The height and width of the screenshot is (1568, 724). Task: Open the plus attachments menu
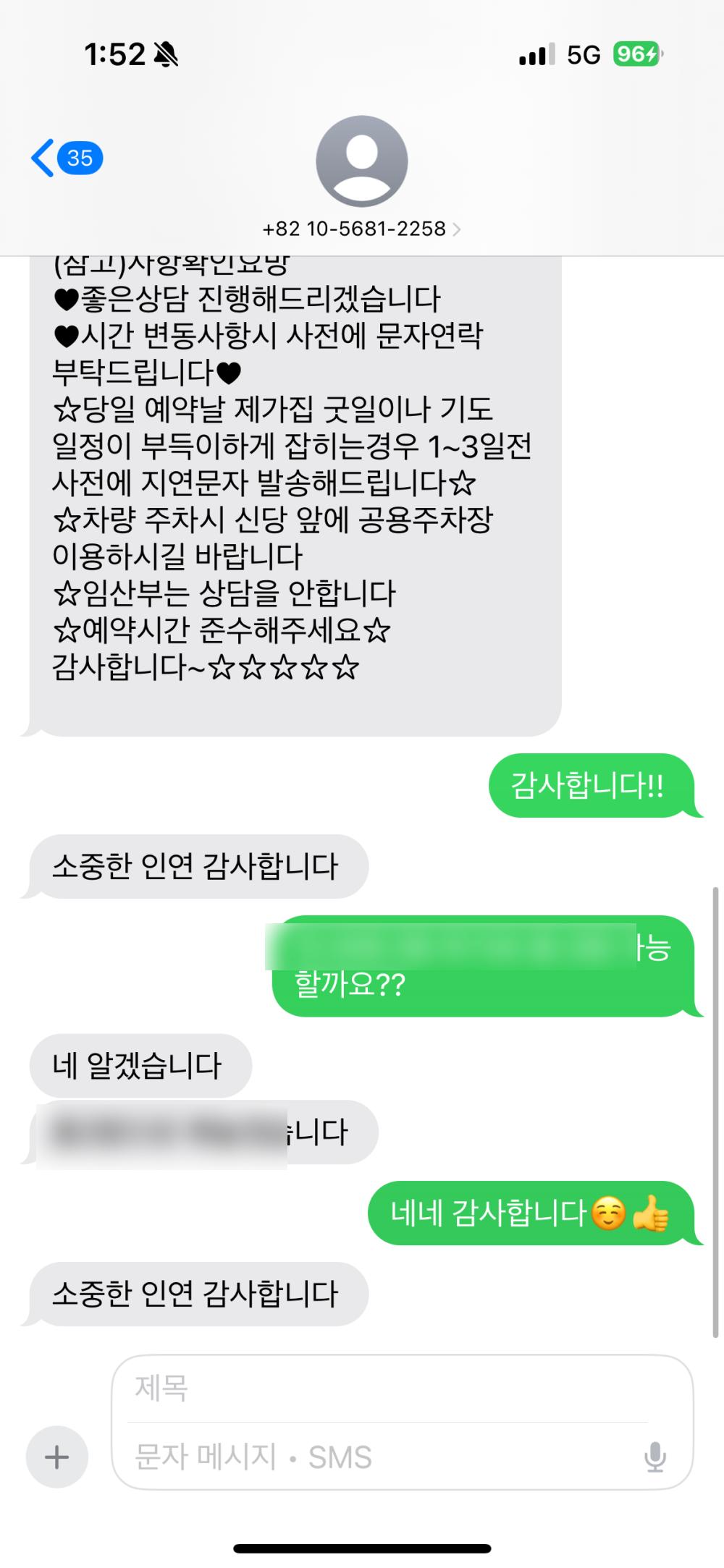pos(57,1457)
